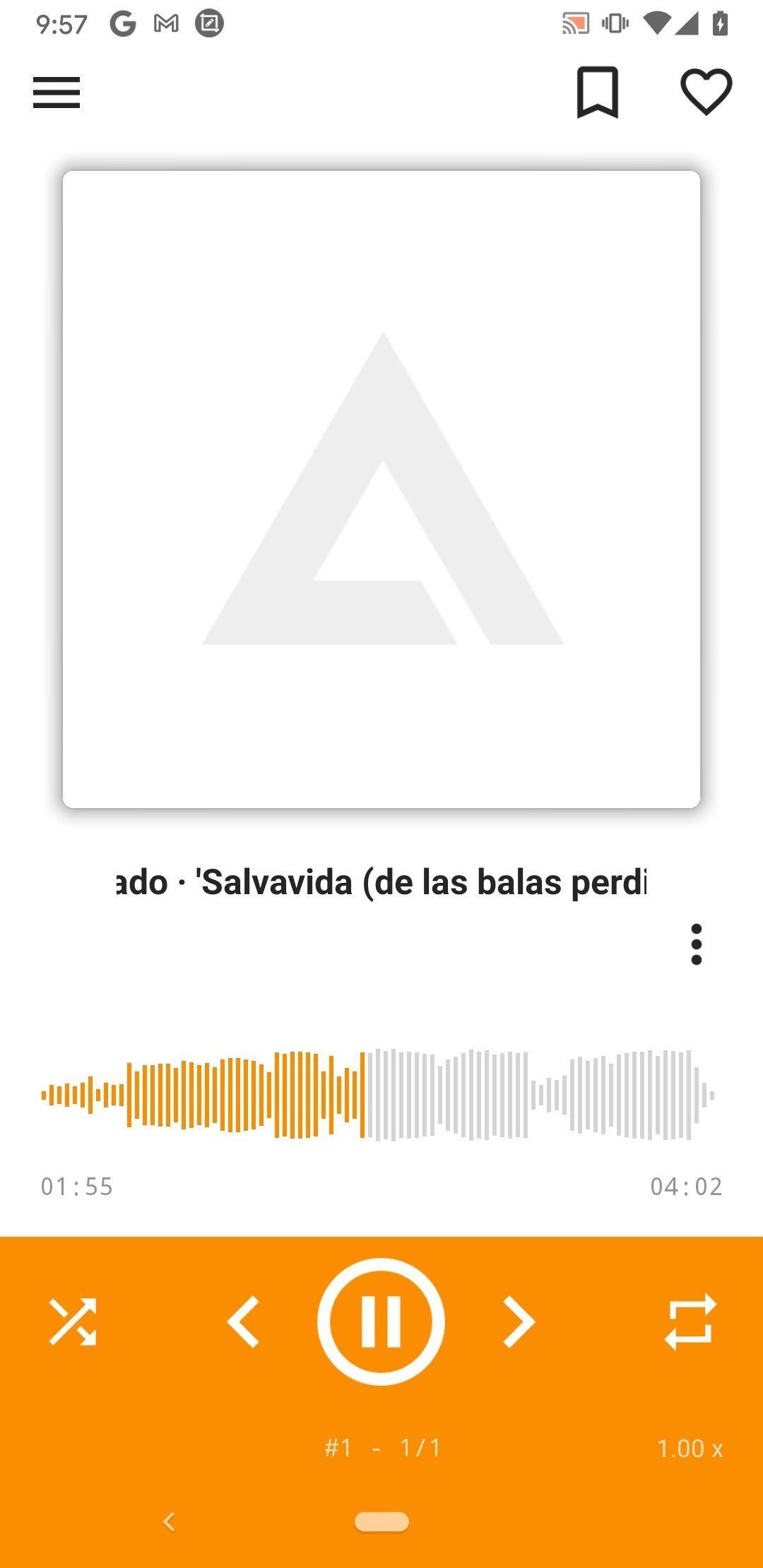Skip to the next track
Image resolution: width=763 pixels, height=1568 pixels.
click(x=519, y=1321)
